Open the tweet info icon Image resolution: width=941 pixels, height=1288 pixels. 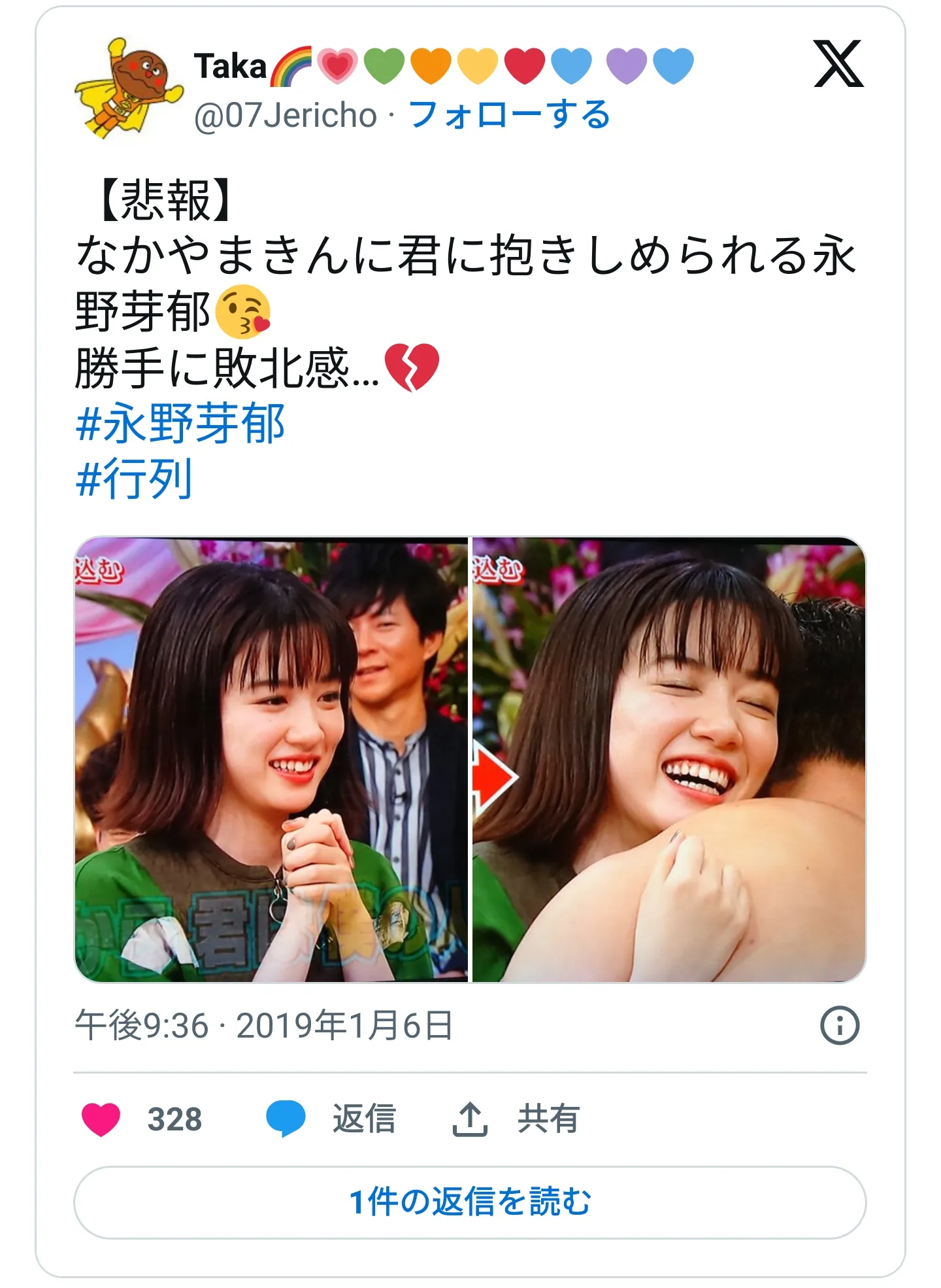click(x=839, y=1025)
